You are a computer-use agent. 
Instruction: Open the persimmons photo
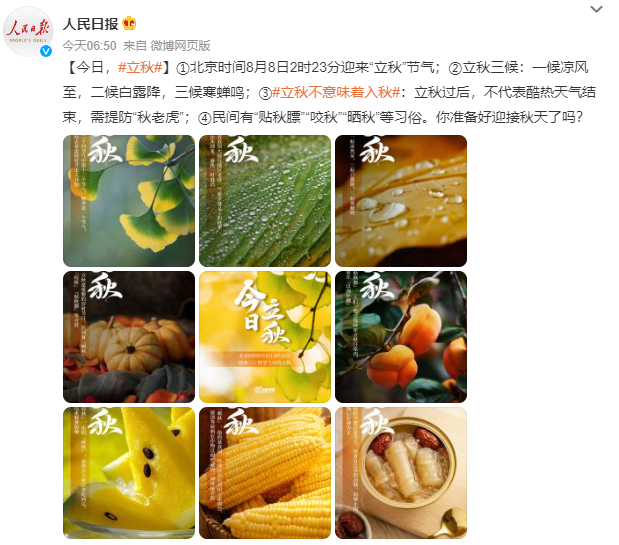click(401, 337)
